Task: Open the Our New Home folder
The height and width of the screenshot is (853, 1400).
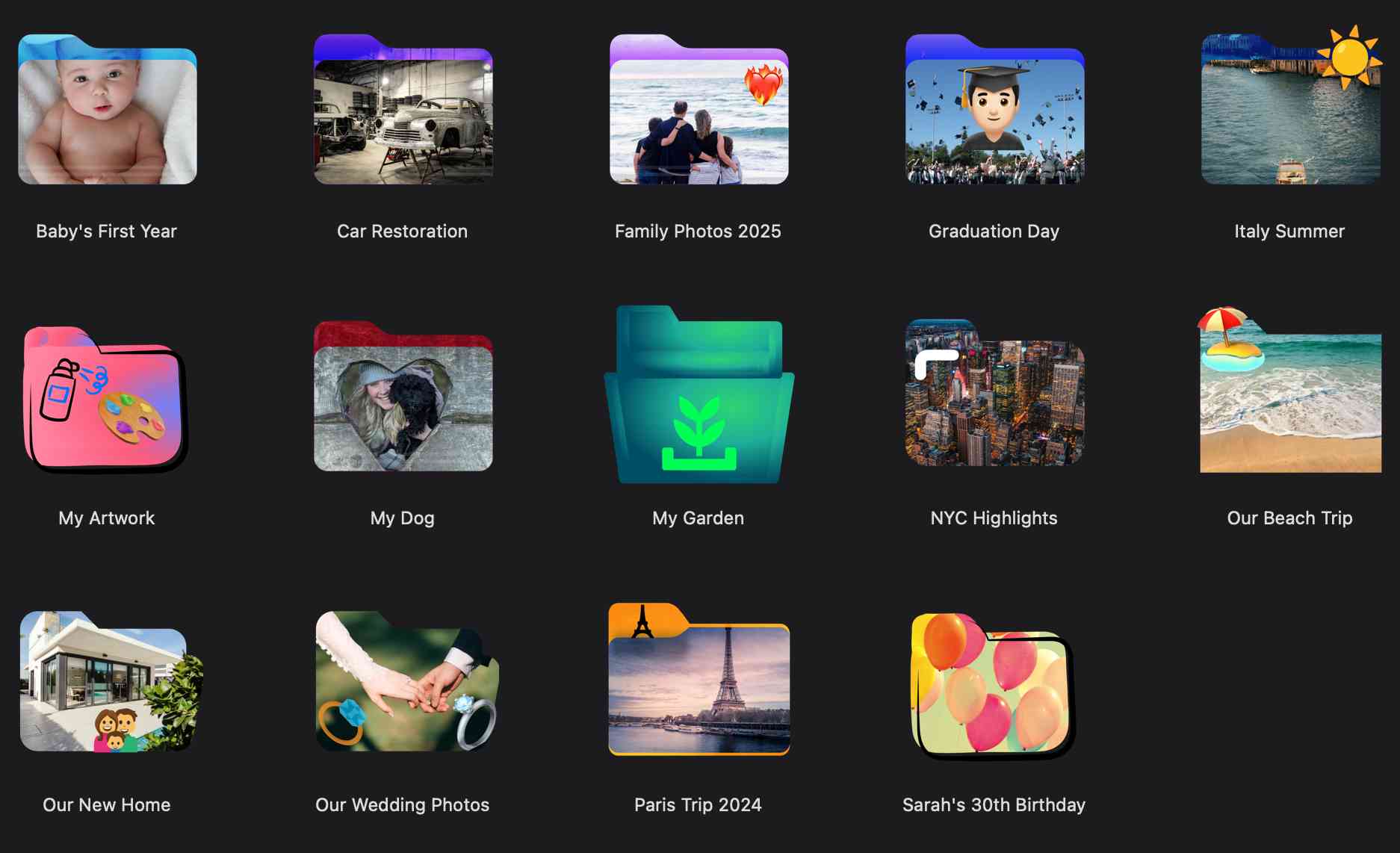Action: tap(107, 683)
